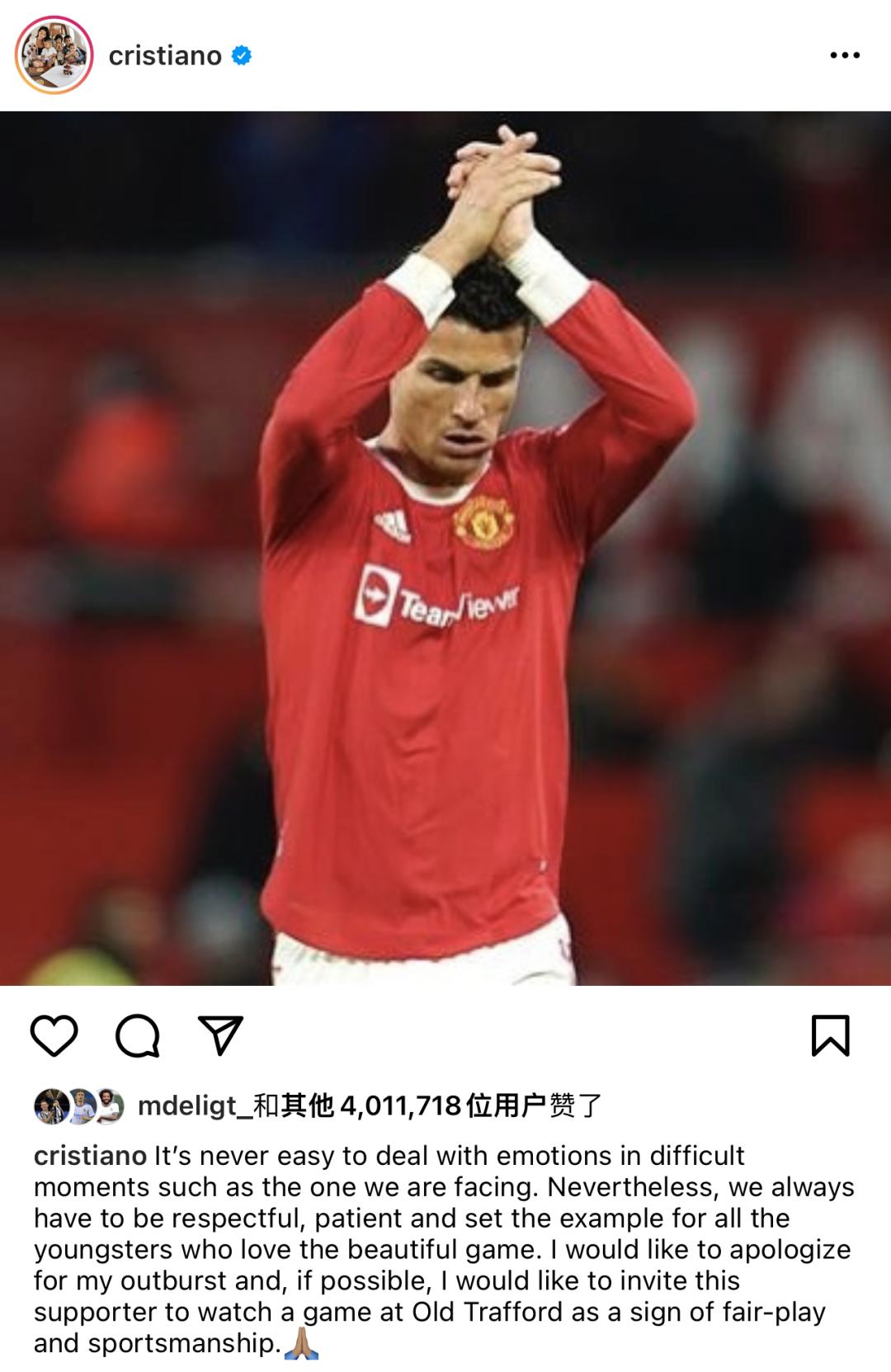Viewport: 891px width, 1372px height.
Task: Open the post photo
Action: (445, 549)
